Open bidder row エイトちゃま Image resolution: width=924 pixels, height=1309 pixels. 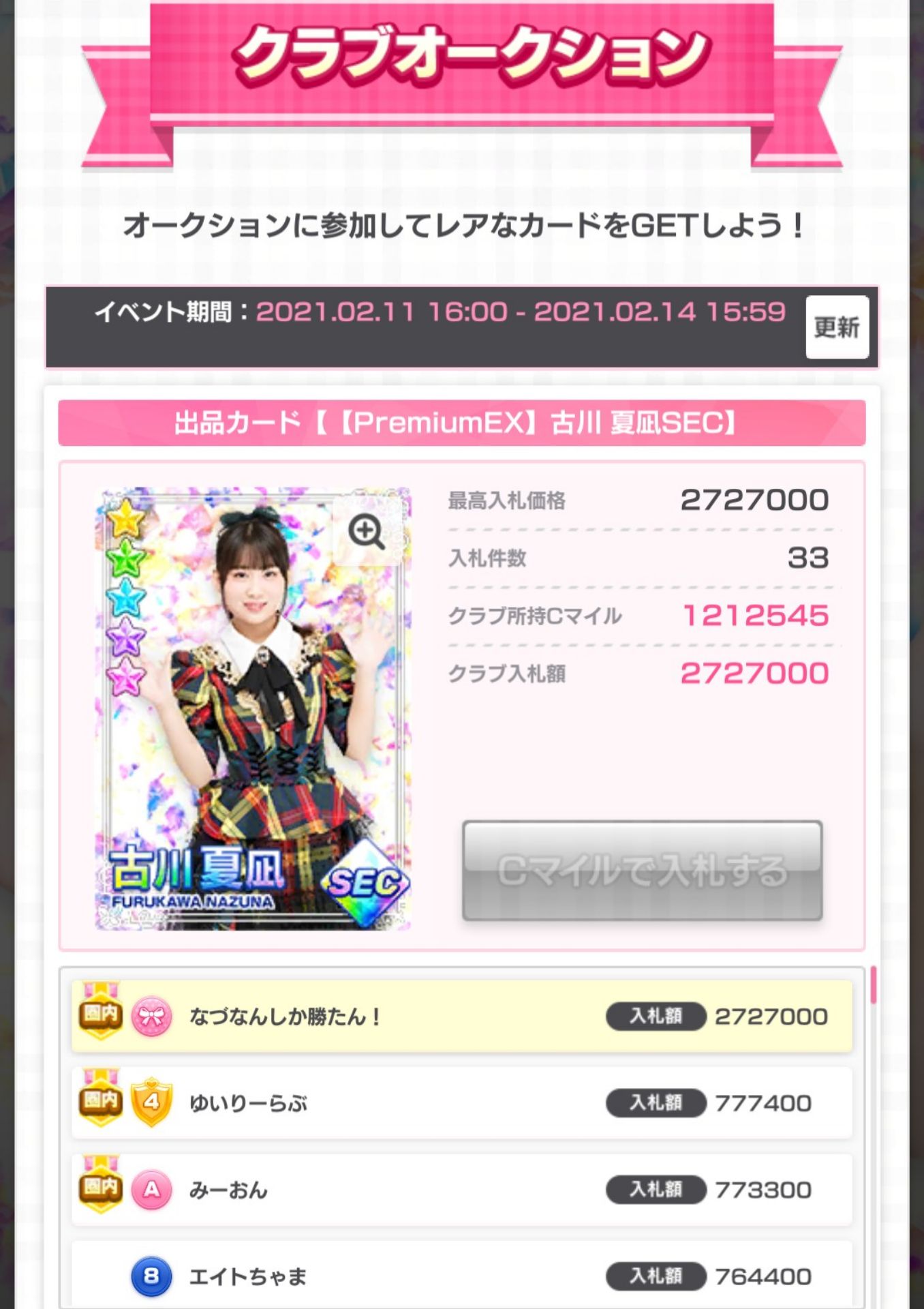tap(461, 1275)
